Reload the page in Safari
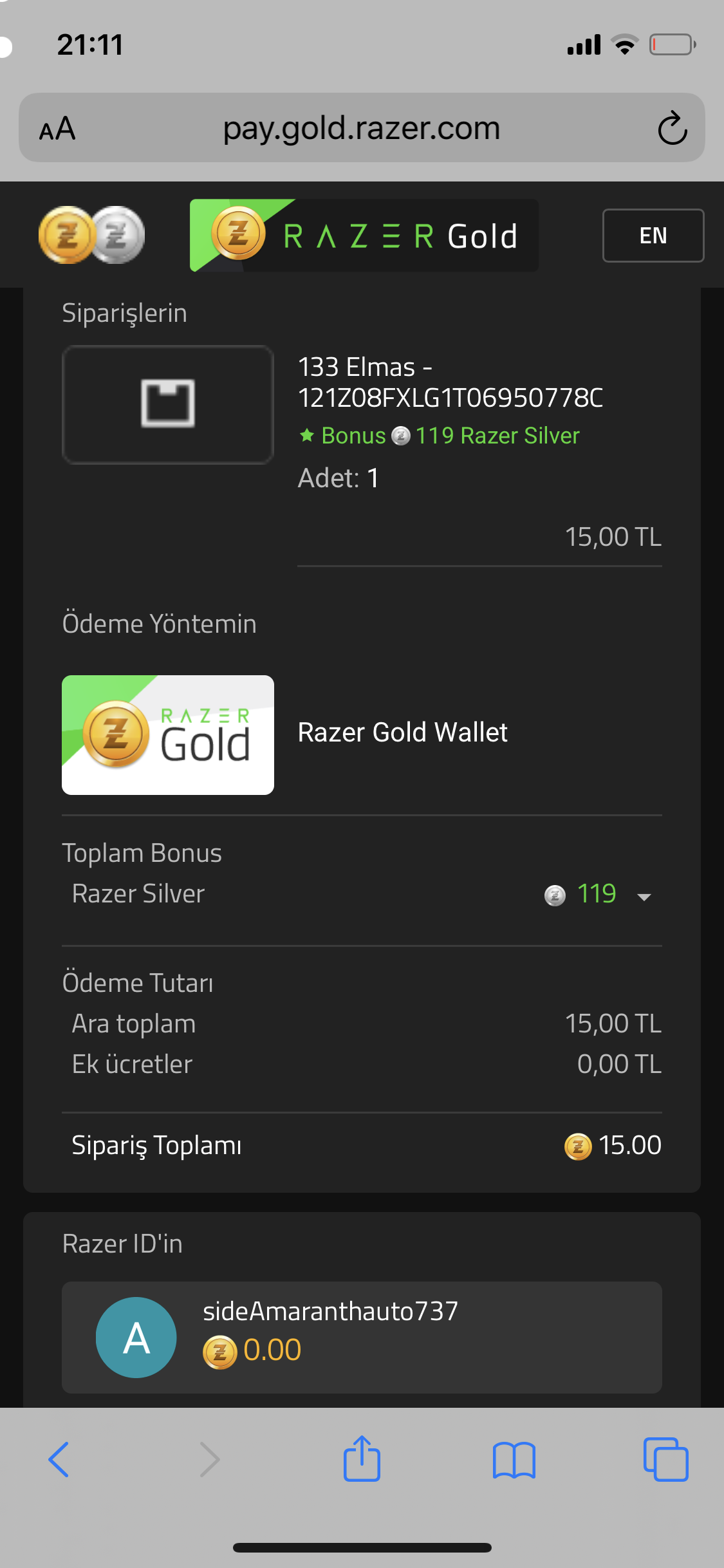The image size is (724, 1568). coord(673,128)
